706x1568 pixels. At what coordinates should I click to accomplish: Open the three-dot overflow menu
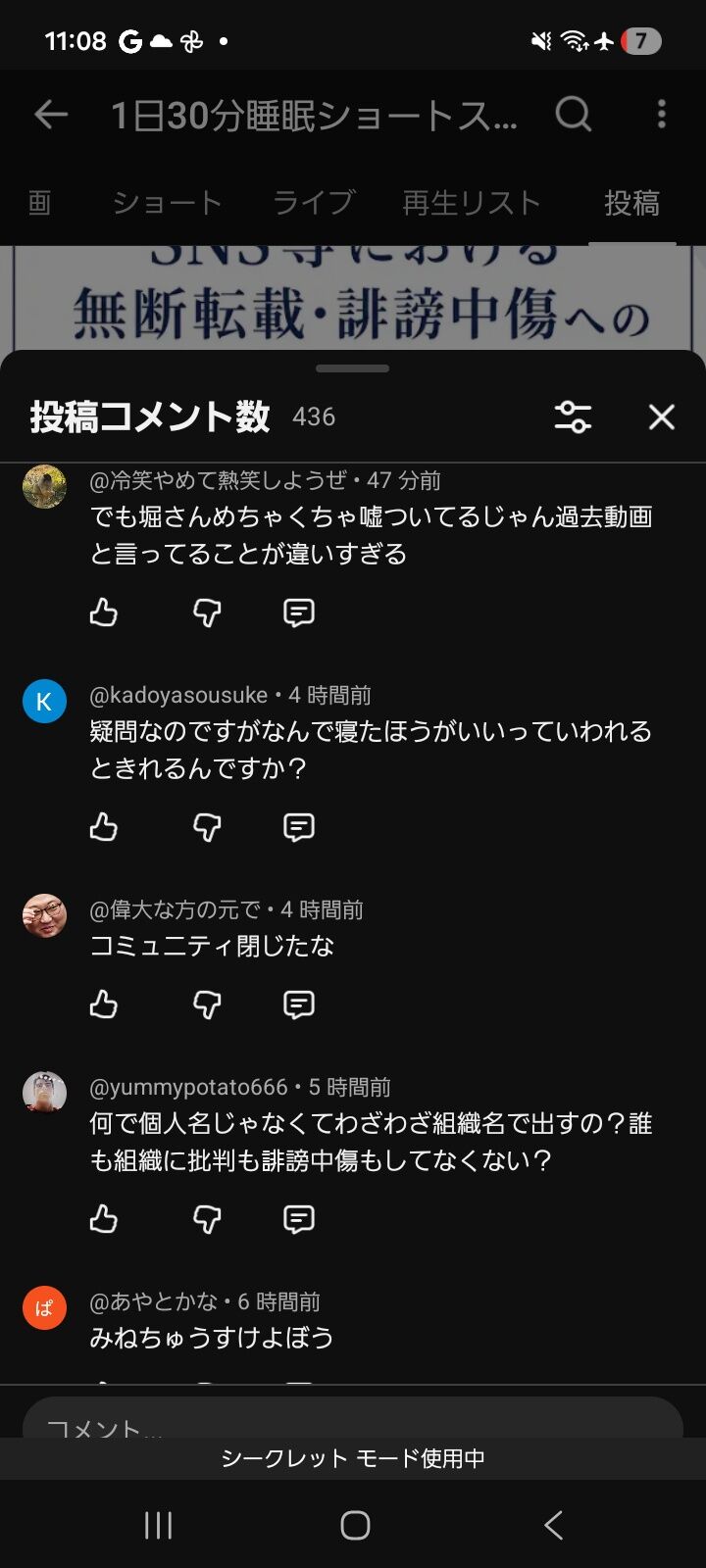[x=662, y=115]
